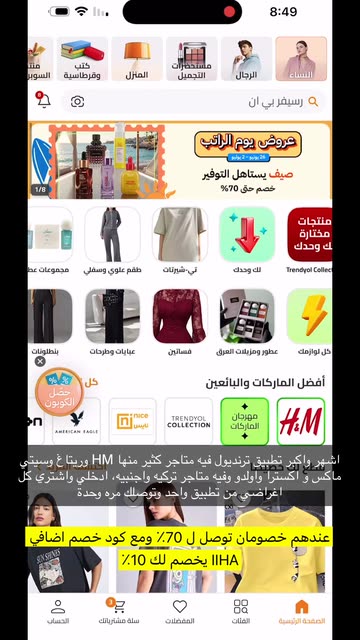The image size is (360, 640).
Task: Open كتب وقرطاسية category
Action: [82, 59]
